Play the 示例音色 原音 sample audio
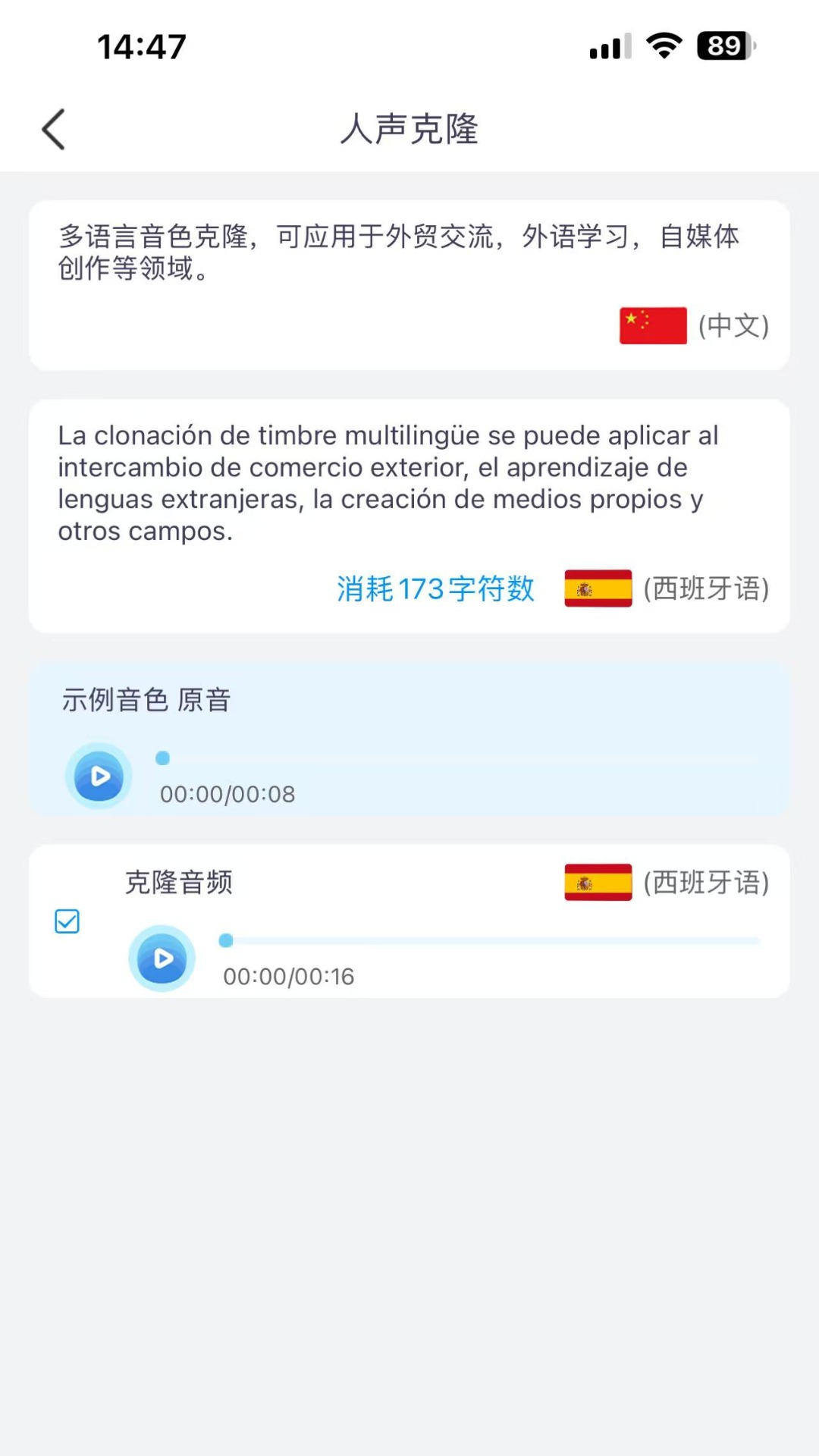819x1456 pixels. 97,776
